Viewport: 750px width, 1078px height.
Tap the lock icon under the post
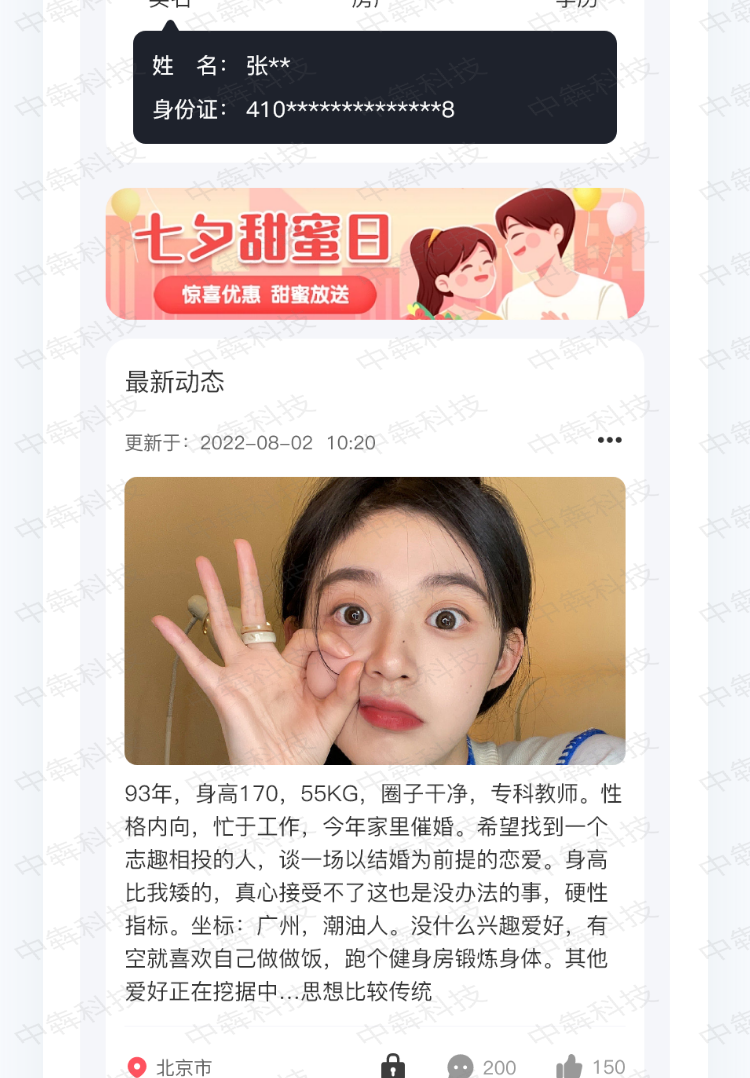(393, 1066)
